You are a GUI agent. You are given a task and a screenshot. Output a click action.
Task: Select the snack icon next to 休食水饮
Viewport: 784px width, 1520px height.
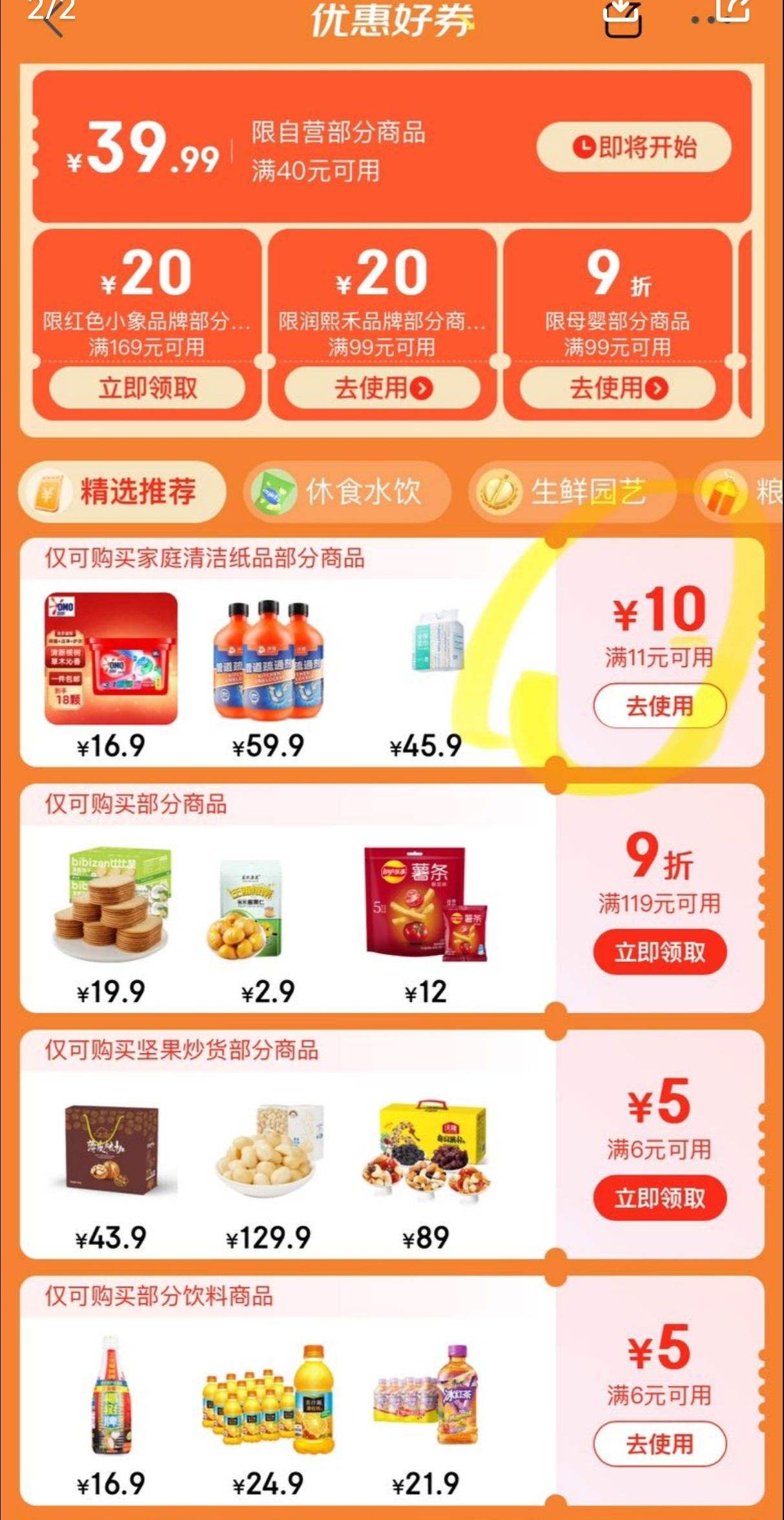pos(272,492)
